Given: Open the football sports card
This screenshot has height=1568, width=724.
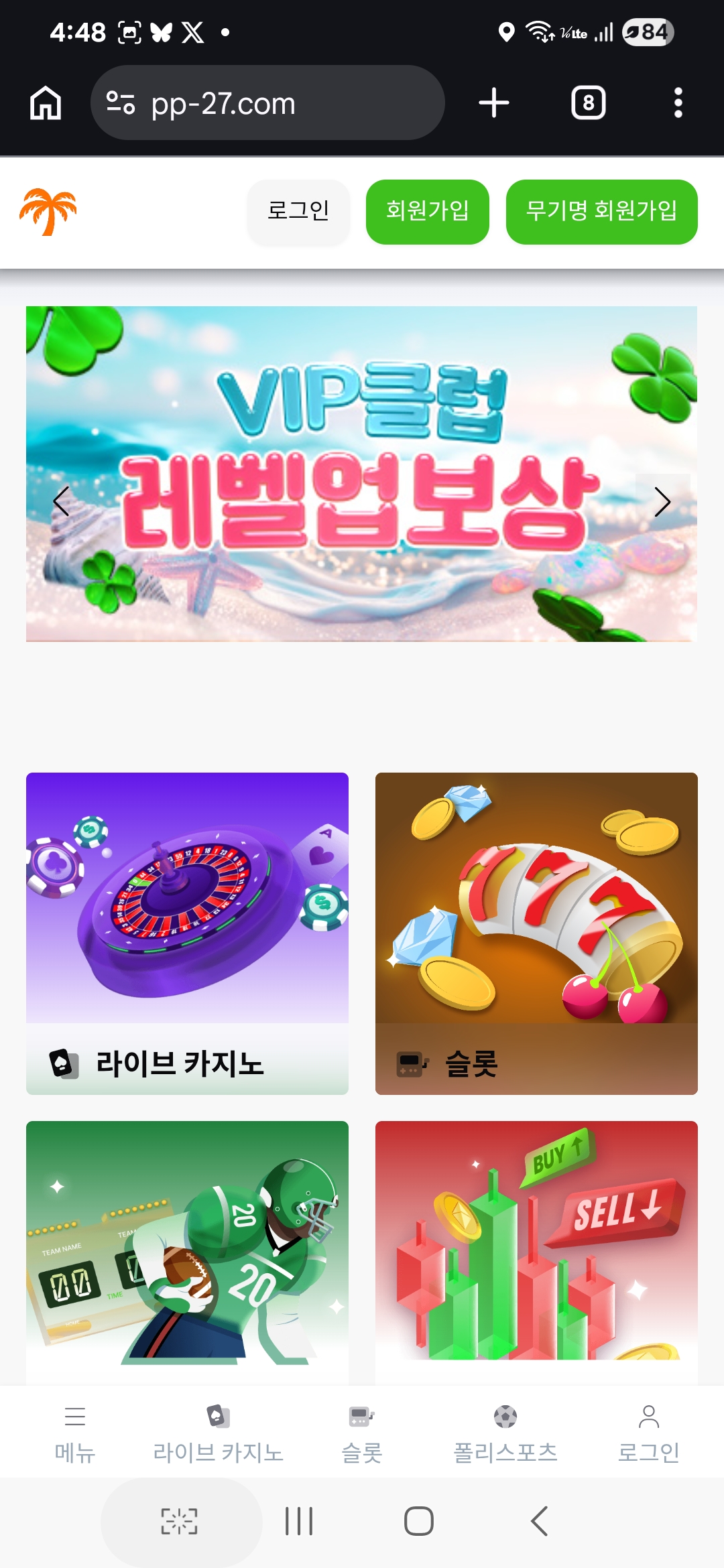Looking at the screenshot, I should click(x=187, y=1246).
